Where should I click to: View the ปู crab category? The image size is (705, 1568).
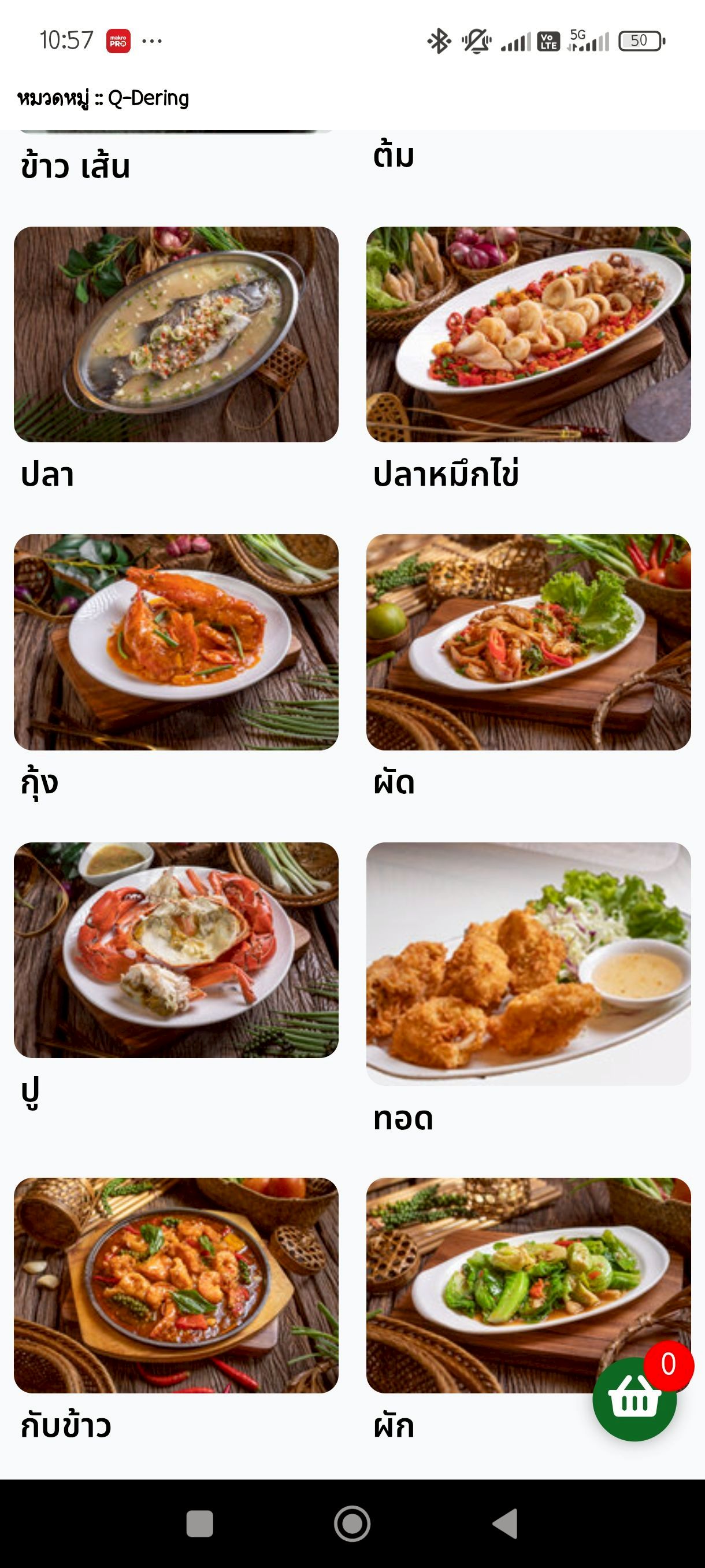point(176,949)
